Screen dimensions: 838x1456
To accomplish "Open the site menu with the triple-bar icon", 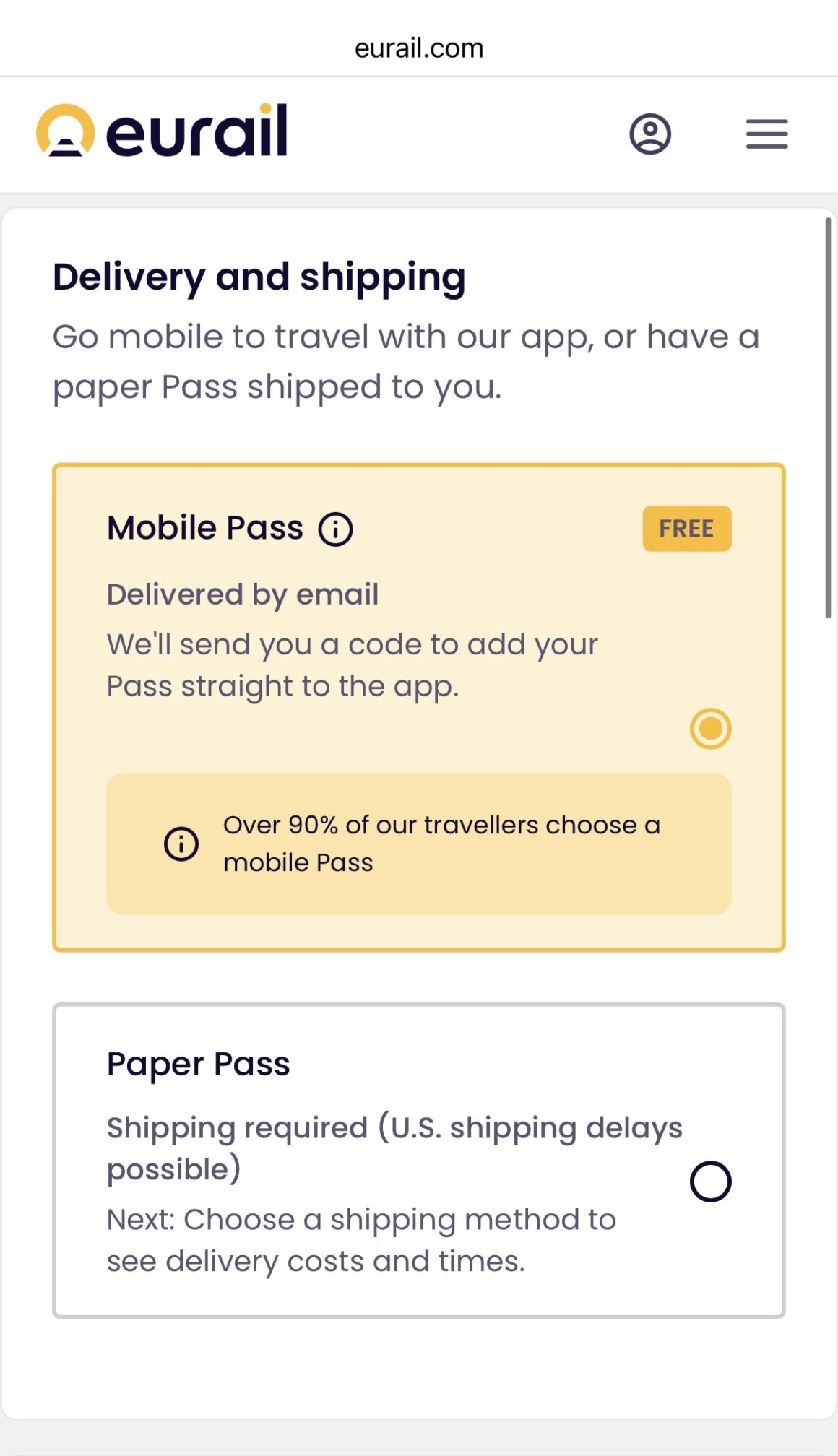I will click(766, 134).
